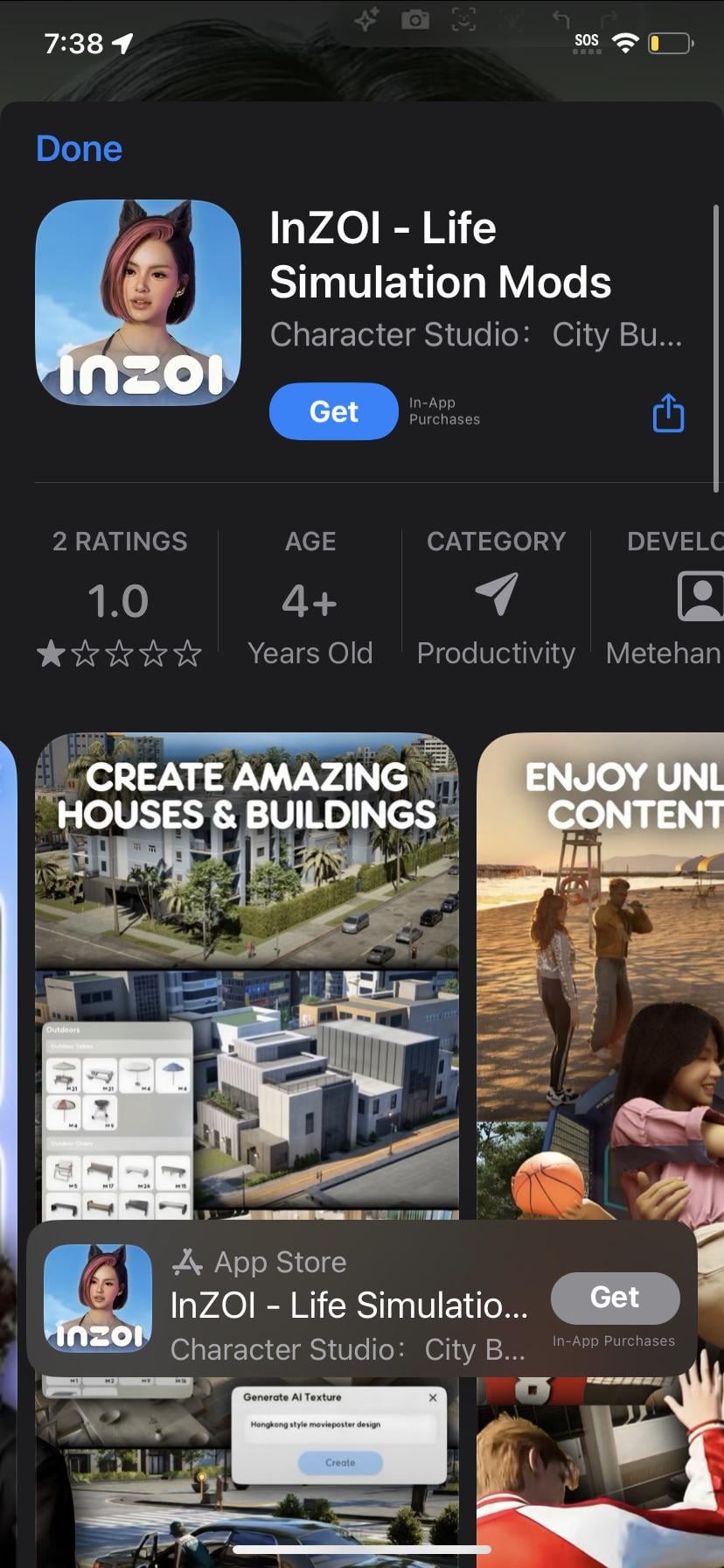
Task: Share this app listing
Action: (x=668, y=413)
